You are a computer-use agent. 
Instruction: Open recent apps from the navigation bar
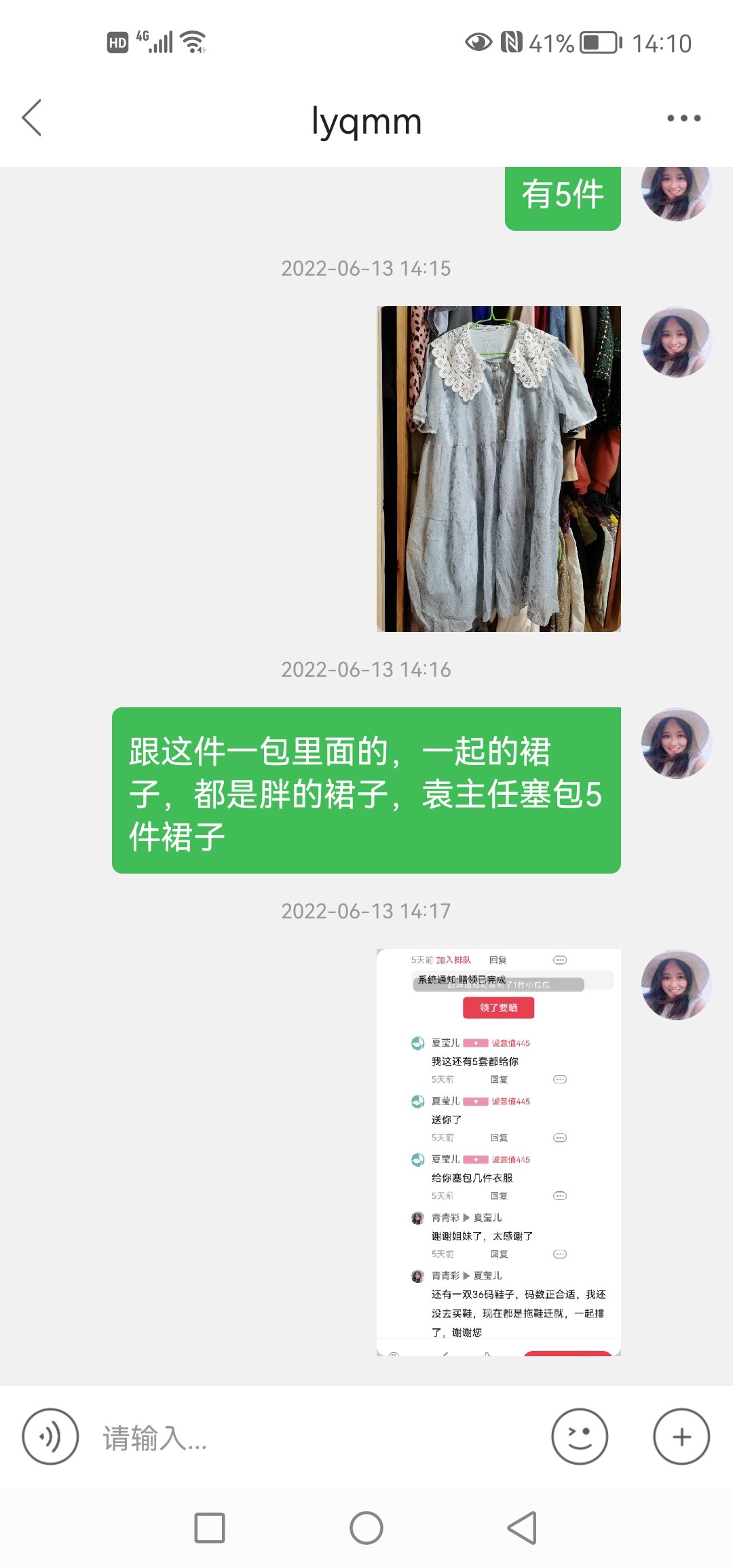pyautogui.click(x=210, y=1528)
